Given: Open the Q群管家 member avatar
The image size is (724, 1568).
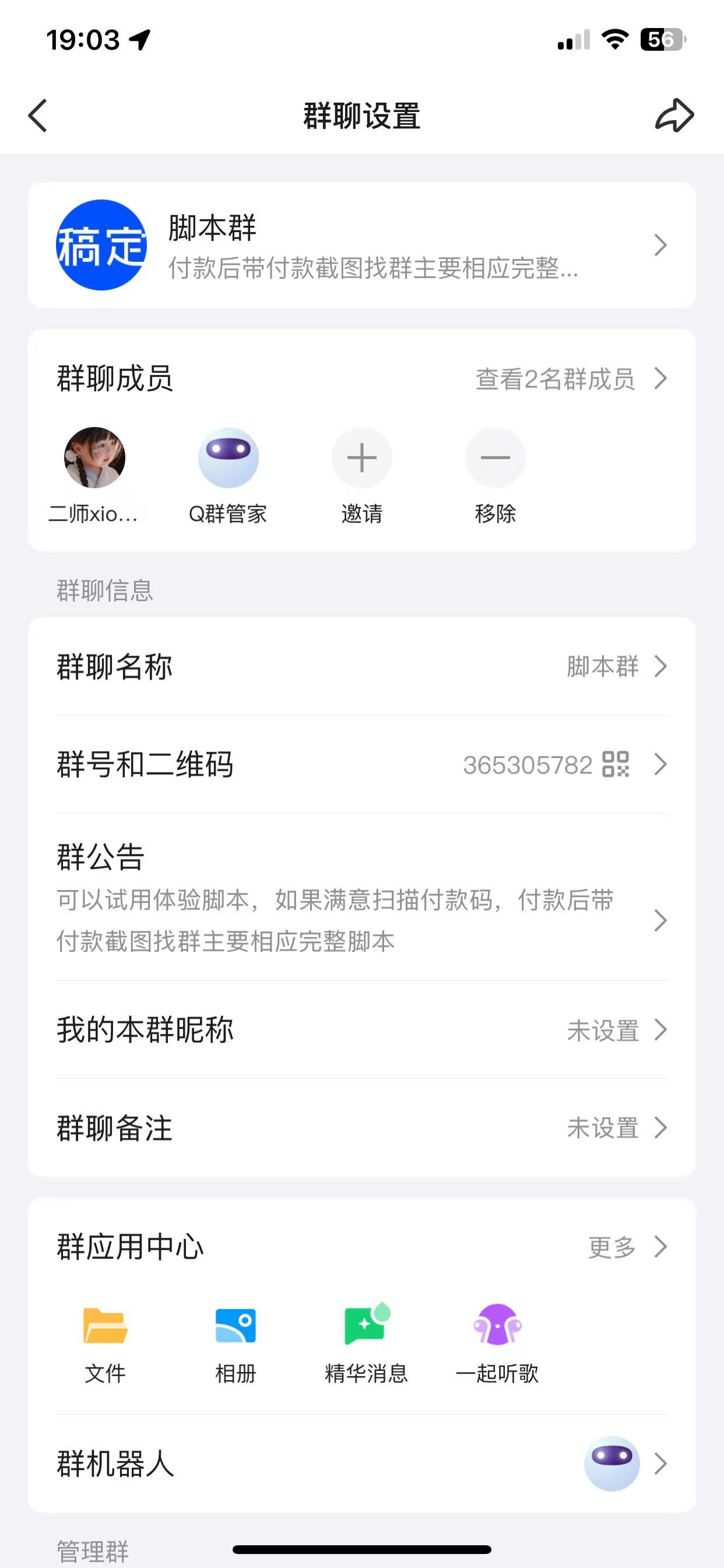Looking at the screenshot, I should (228, 458).
